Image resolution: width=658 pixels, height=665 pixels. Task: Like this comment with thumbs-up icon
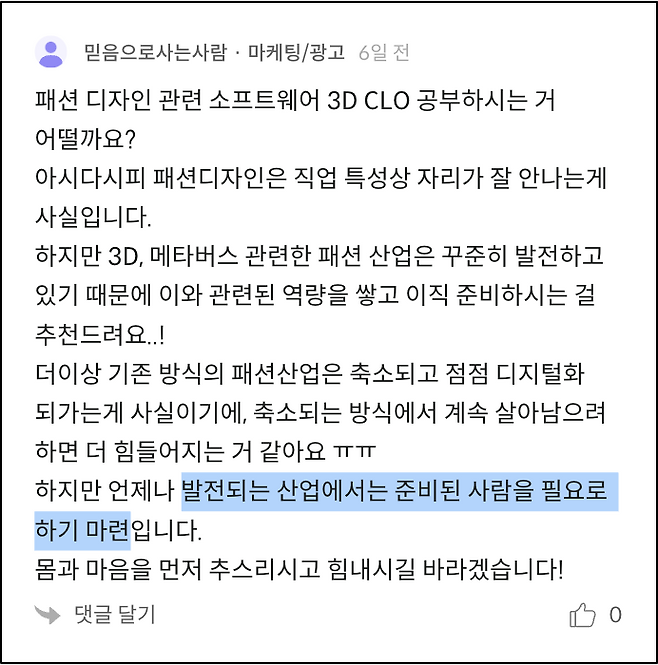[x=583, y=614]
